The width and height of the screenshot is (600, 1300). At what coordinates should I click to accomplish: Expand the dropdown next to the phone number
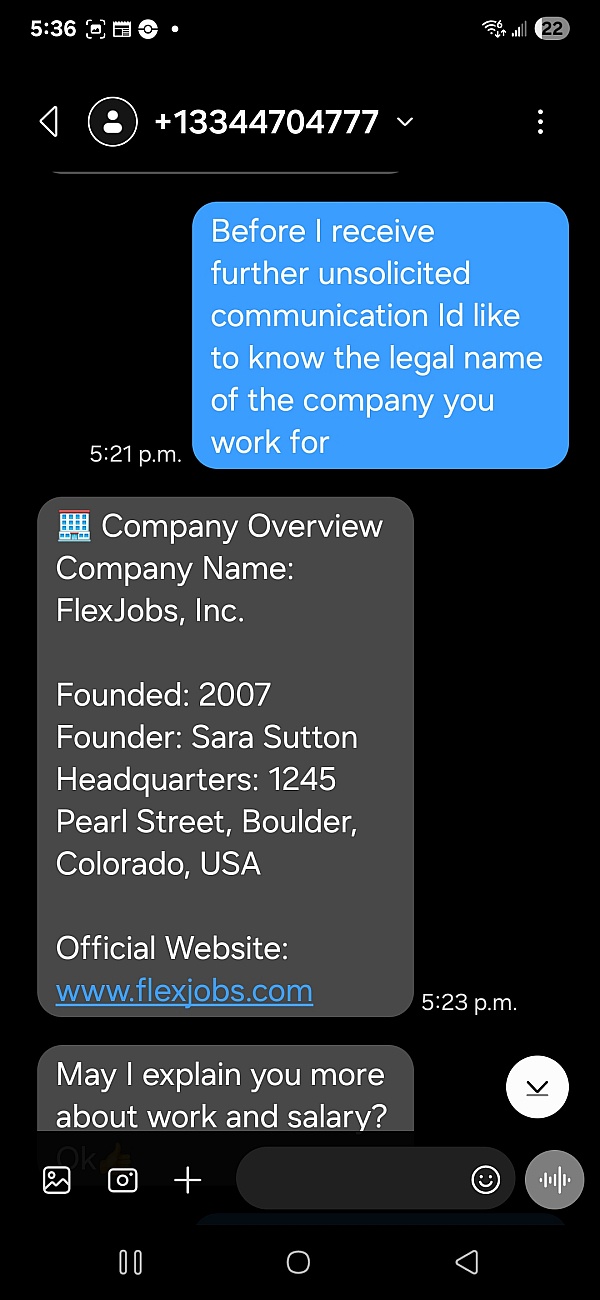405,122
